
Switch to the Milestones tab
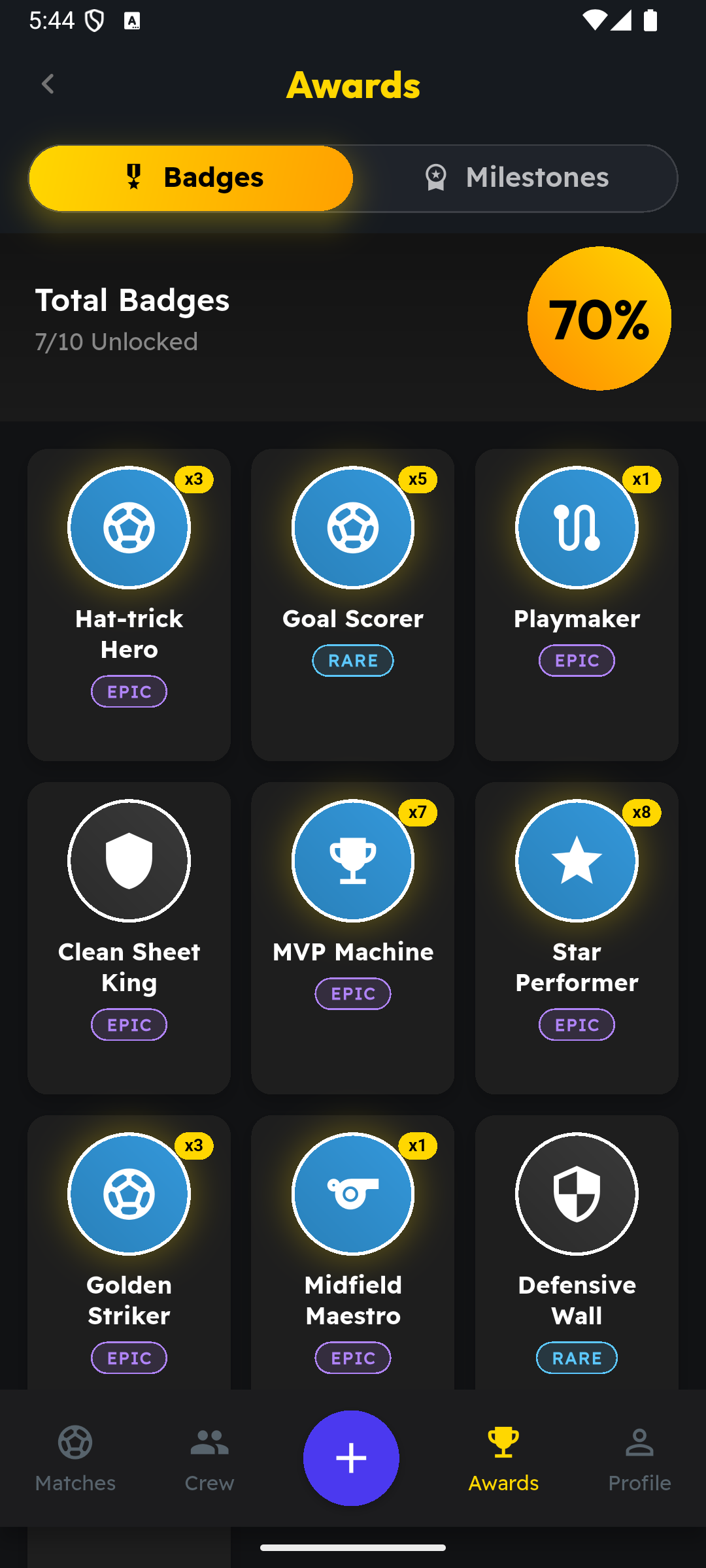point(516,178)
